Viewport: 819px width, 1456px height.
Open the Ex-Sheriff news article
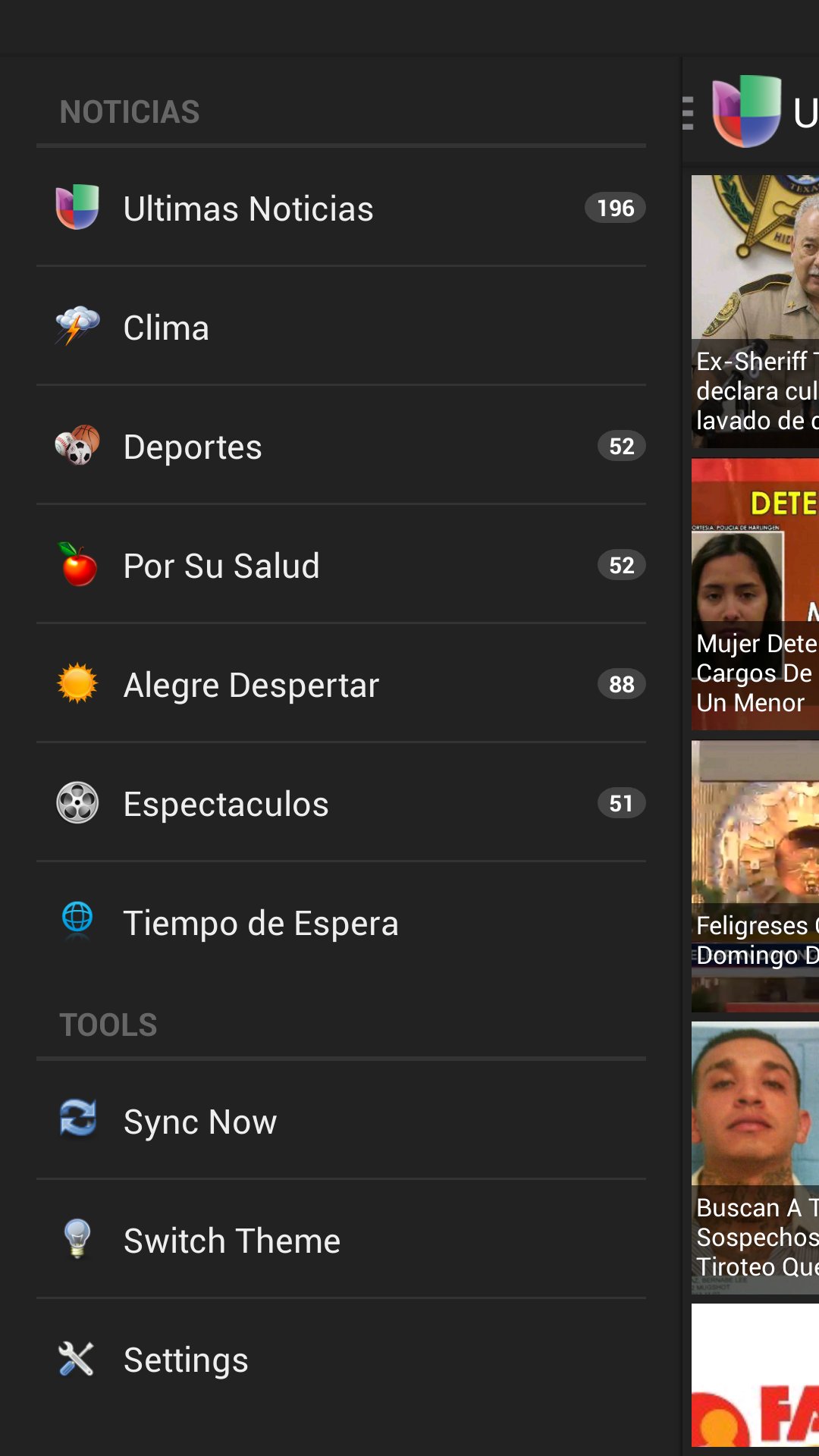(x=755, y=311)
